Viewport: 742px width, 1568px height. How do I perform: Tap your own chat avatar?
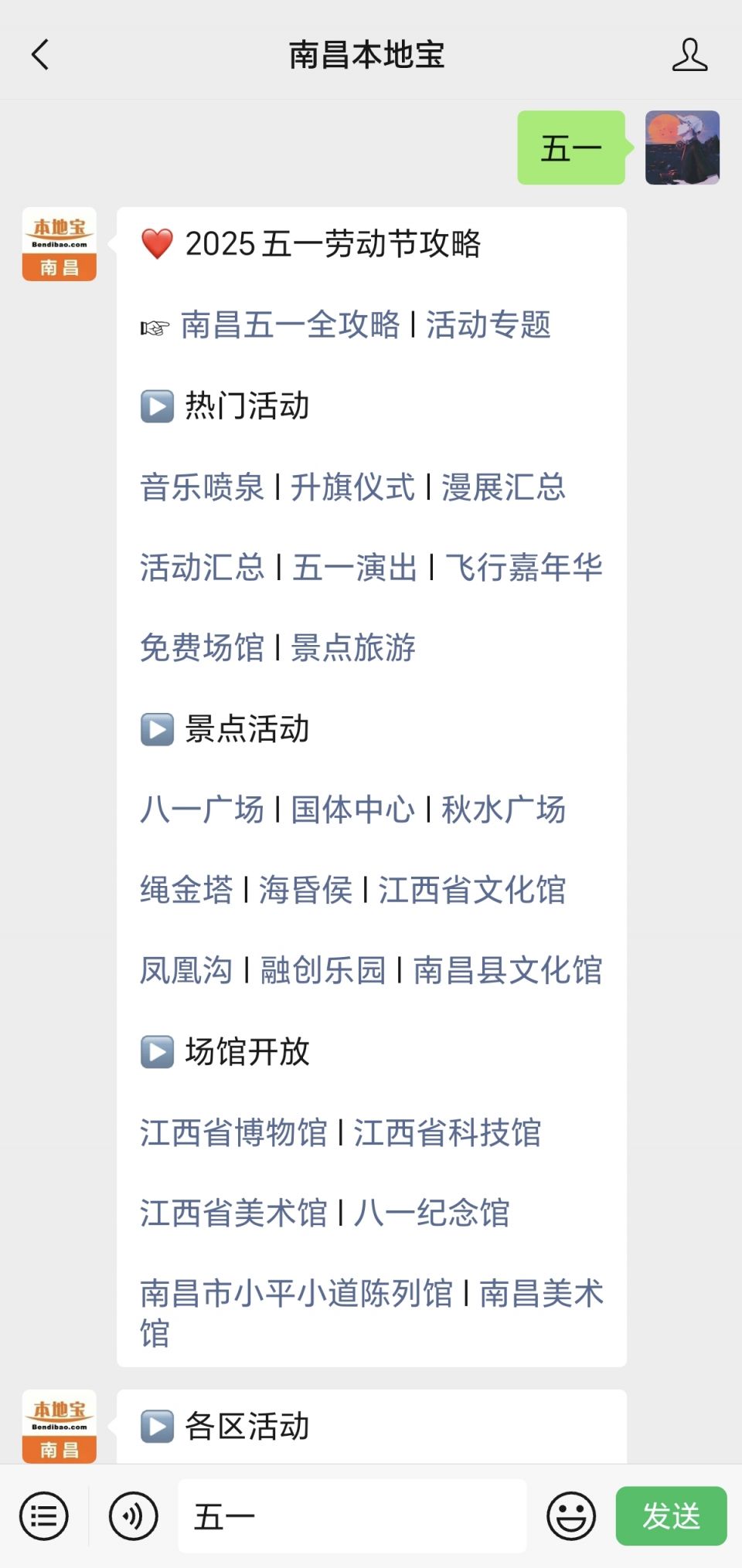pyautogui.click(x=681, y=149)
